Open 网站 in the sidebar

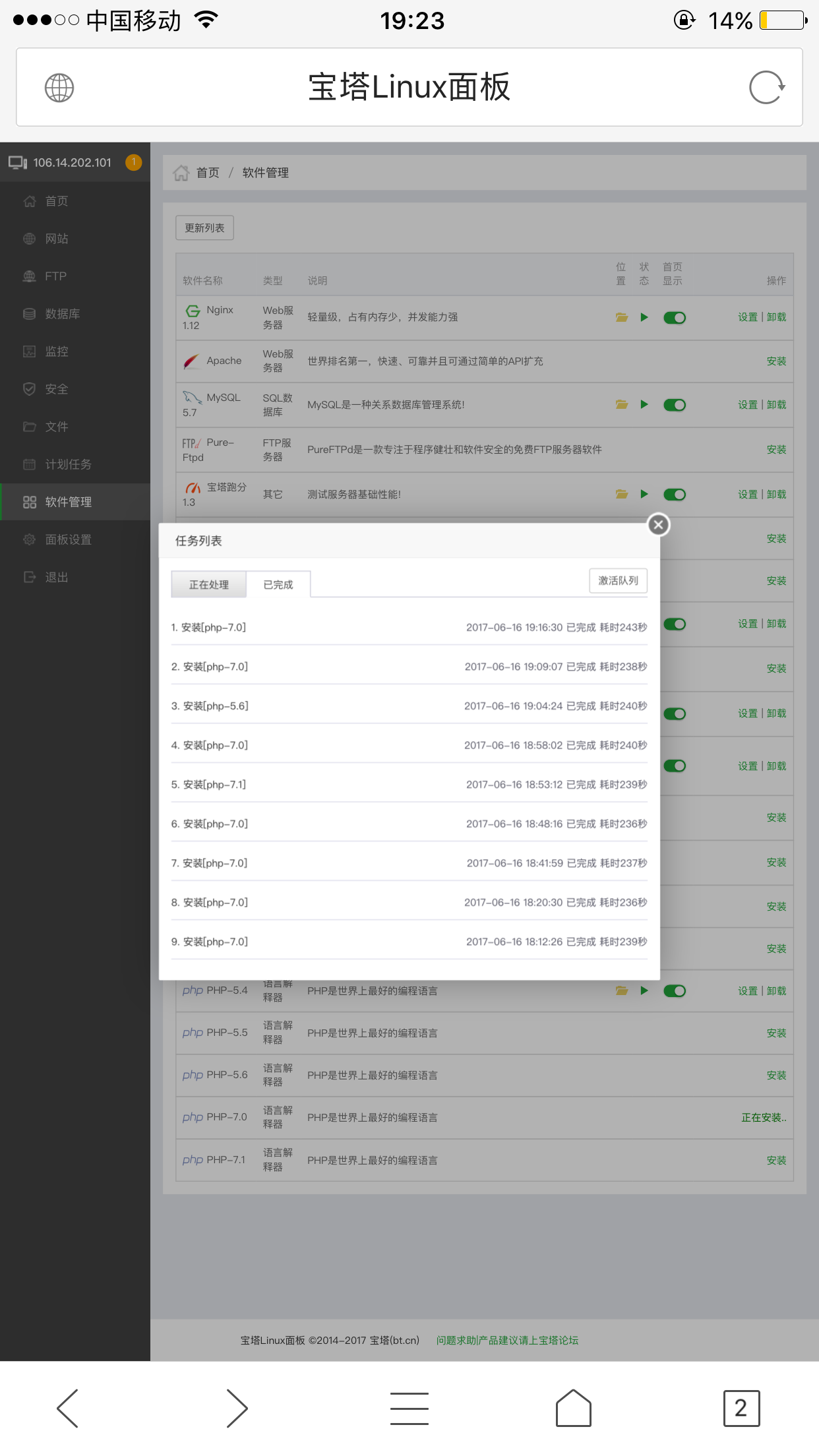pyautogui.click(x=57, y=239)
